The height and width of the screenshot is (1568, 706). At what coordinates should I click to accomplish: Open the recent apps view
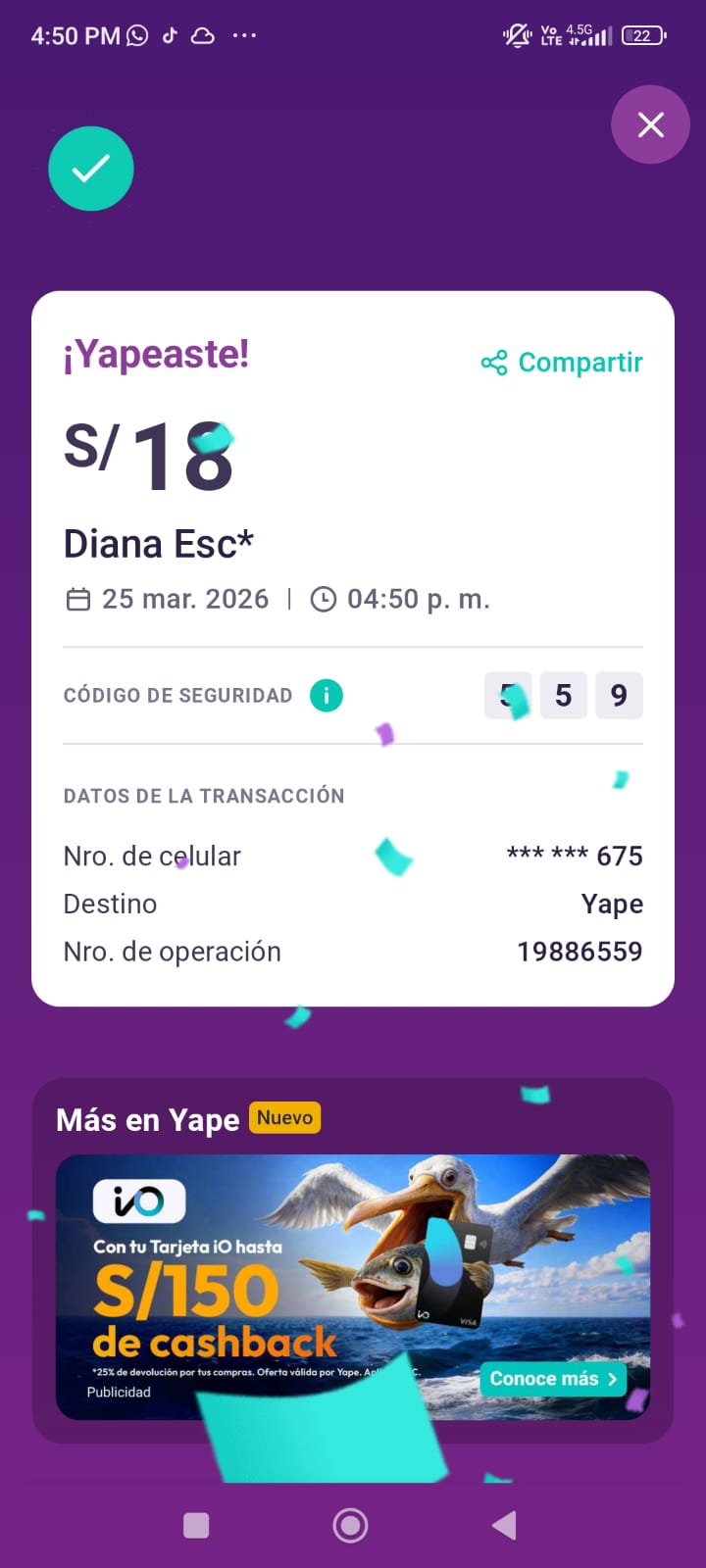tap(196, 1525)
